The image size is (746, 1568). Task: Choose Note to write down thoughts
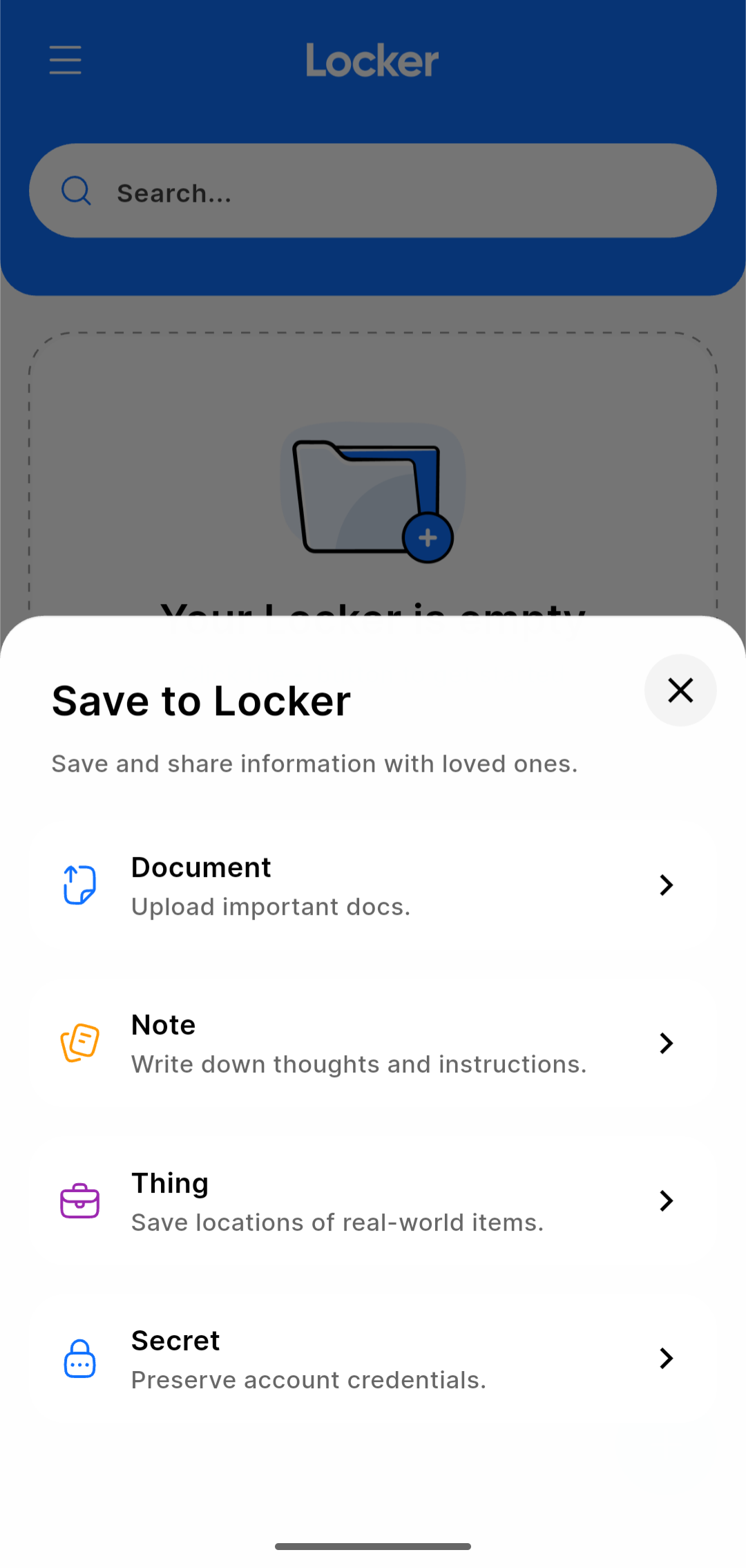click(373, 1043)
